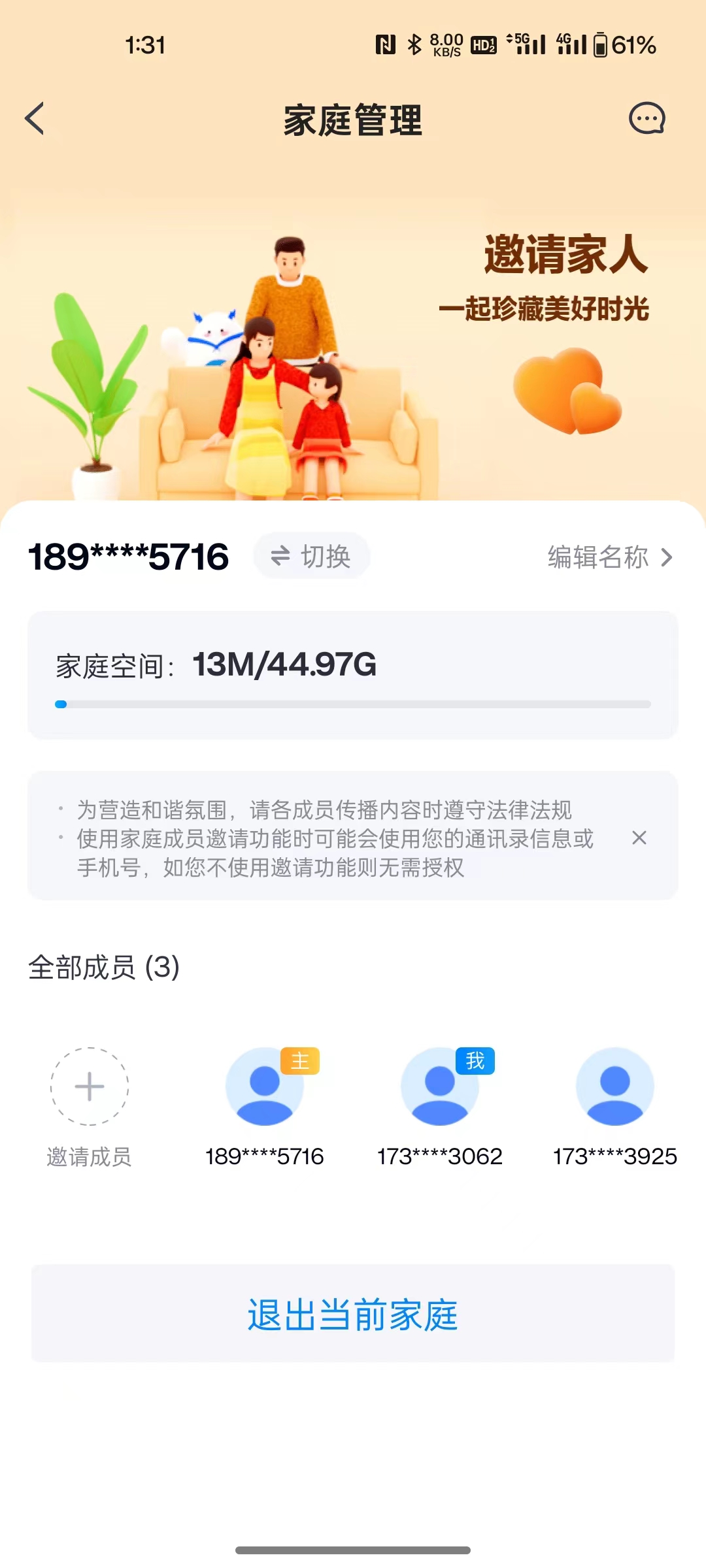Dismiss the notice about 法律法规

coord(639,838)
